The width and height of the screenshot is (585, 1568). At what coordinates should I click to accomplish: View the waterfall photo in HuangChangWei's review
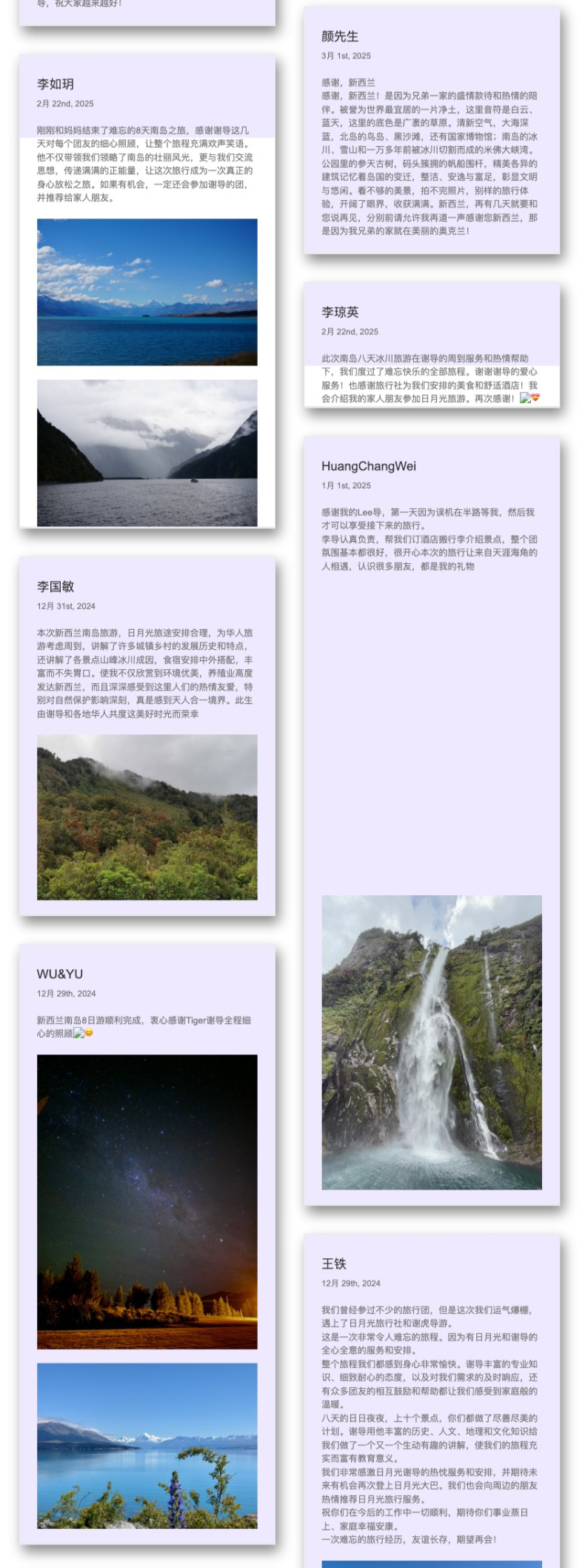click(x=431, y=1041)
